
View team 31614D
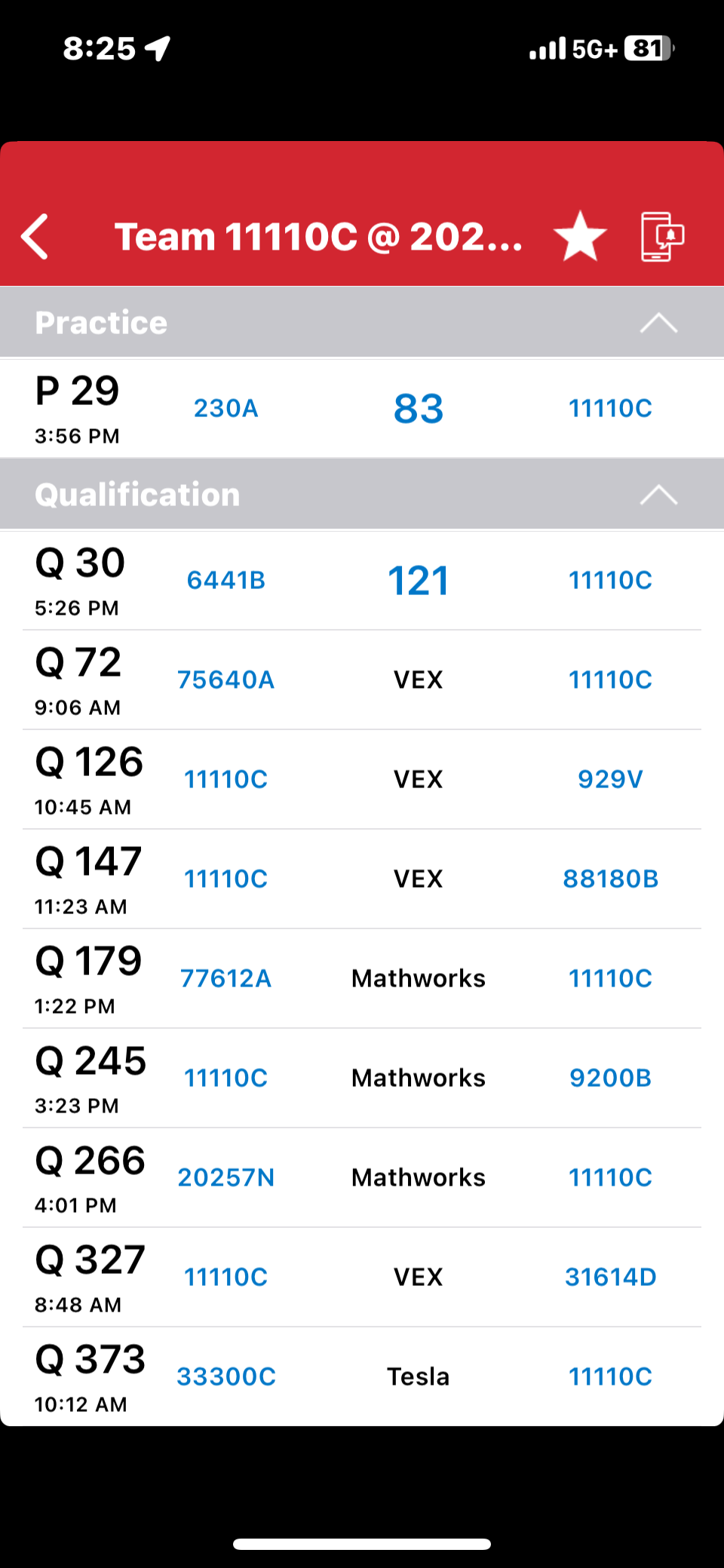610,1277
